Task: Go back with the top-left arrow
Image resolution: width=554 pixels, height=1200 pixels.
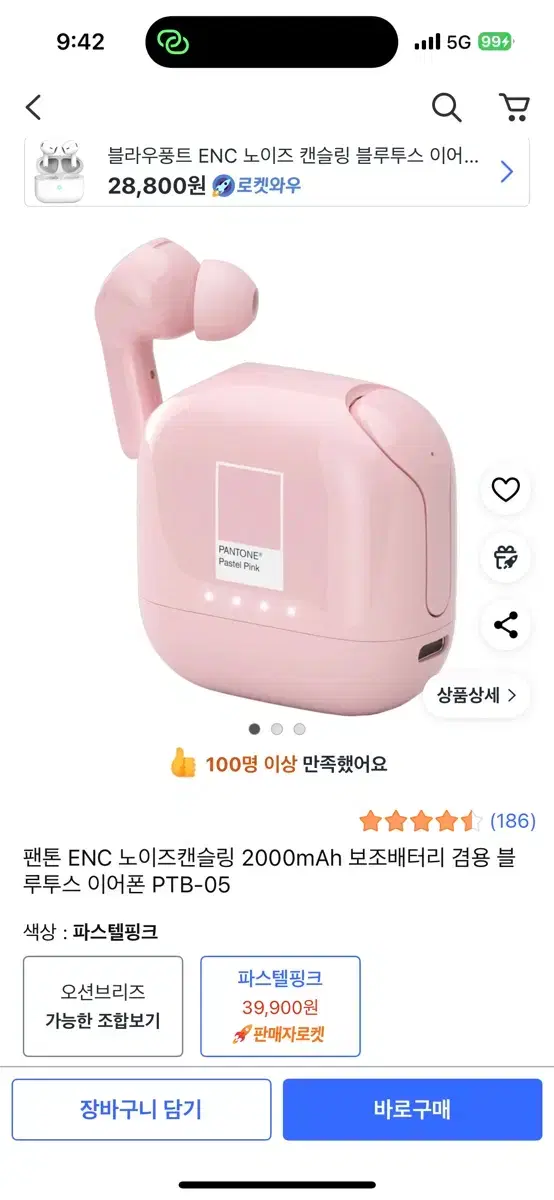Action: point(33,108)
